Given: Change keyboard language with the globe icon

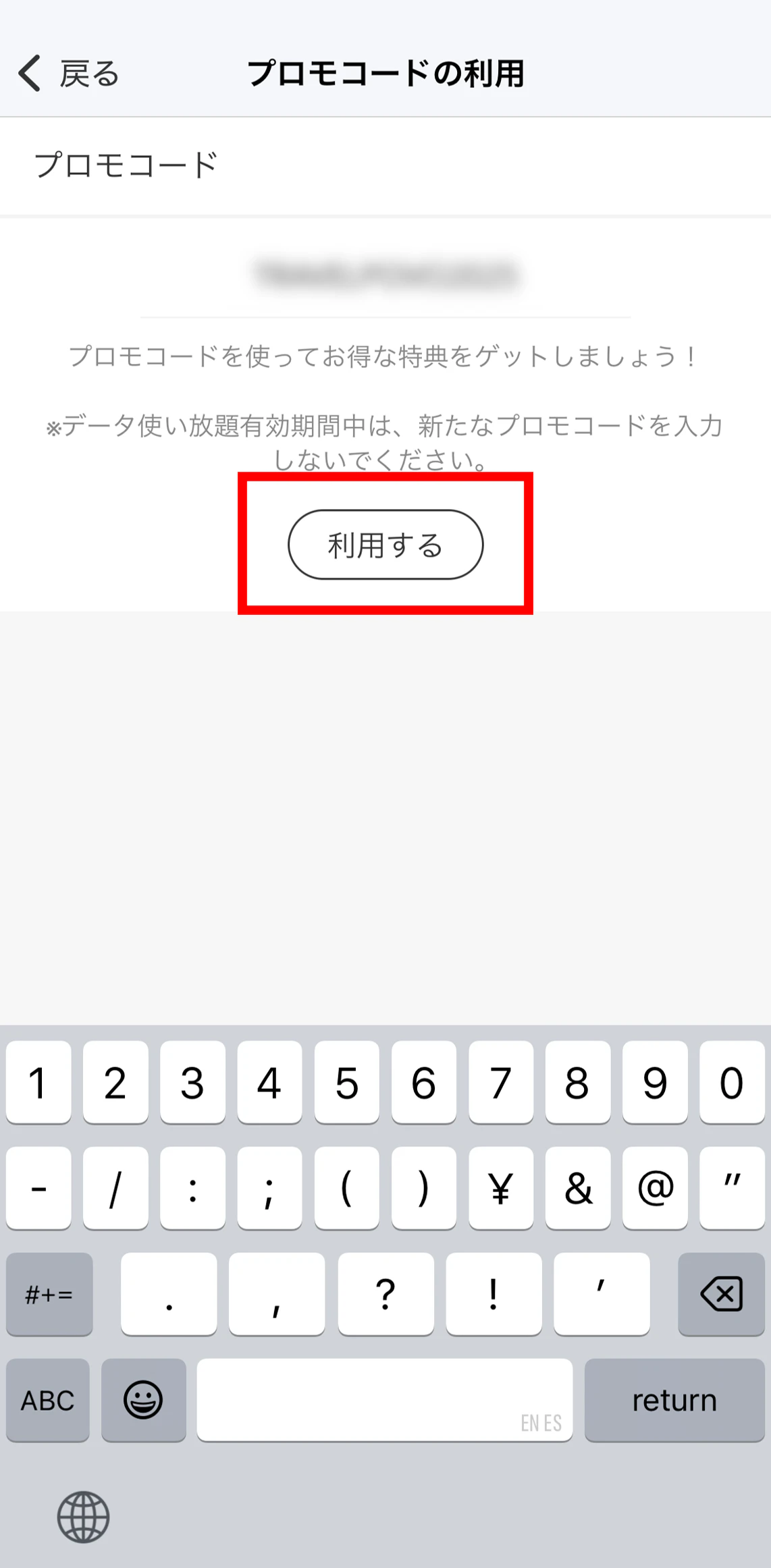Looking at the screenshot, I should pyautogui.click(x=83, y=1517).
